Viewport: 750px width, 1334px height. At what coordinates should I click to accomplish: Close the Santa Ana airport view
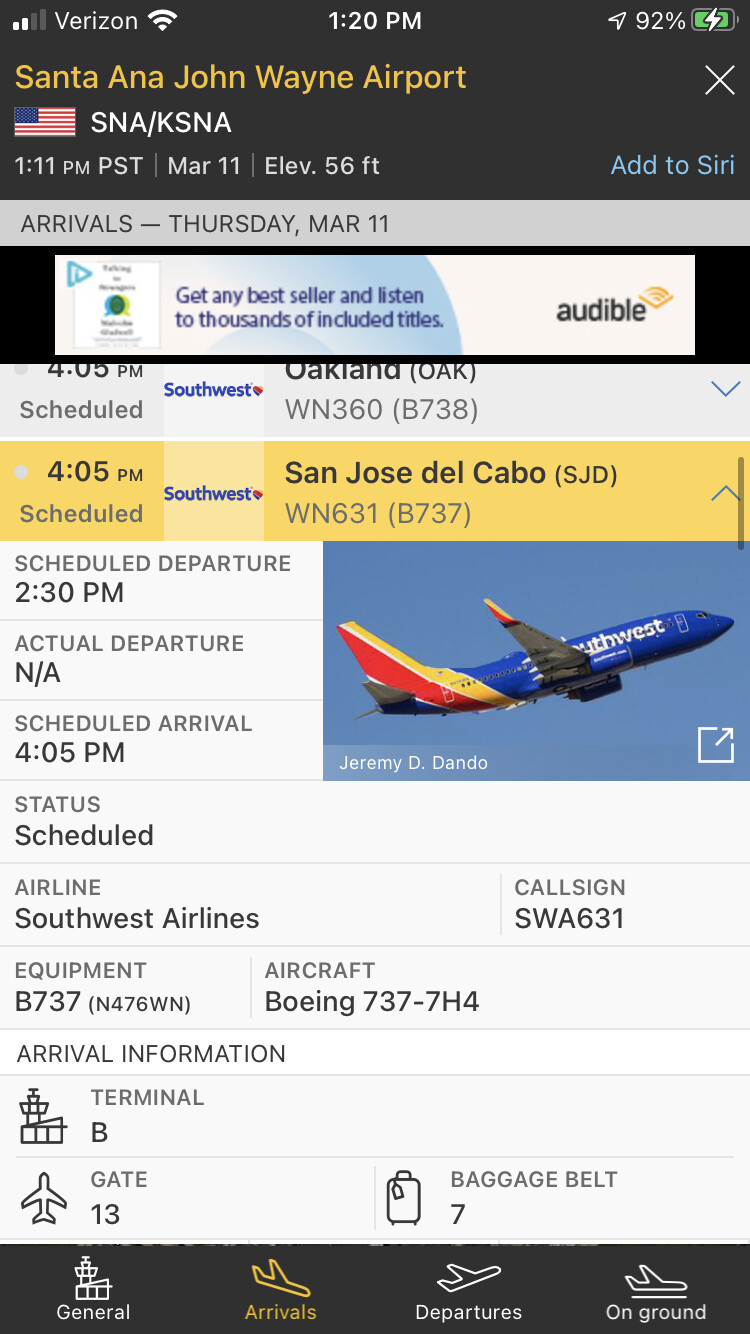tap(719, 80)
